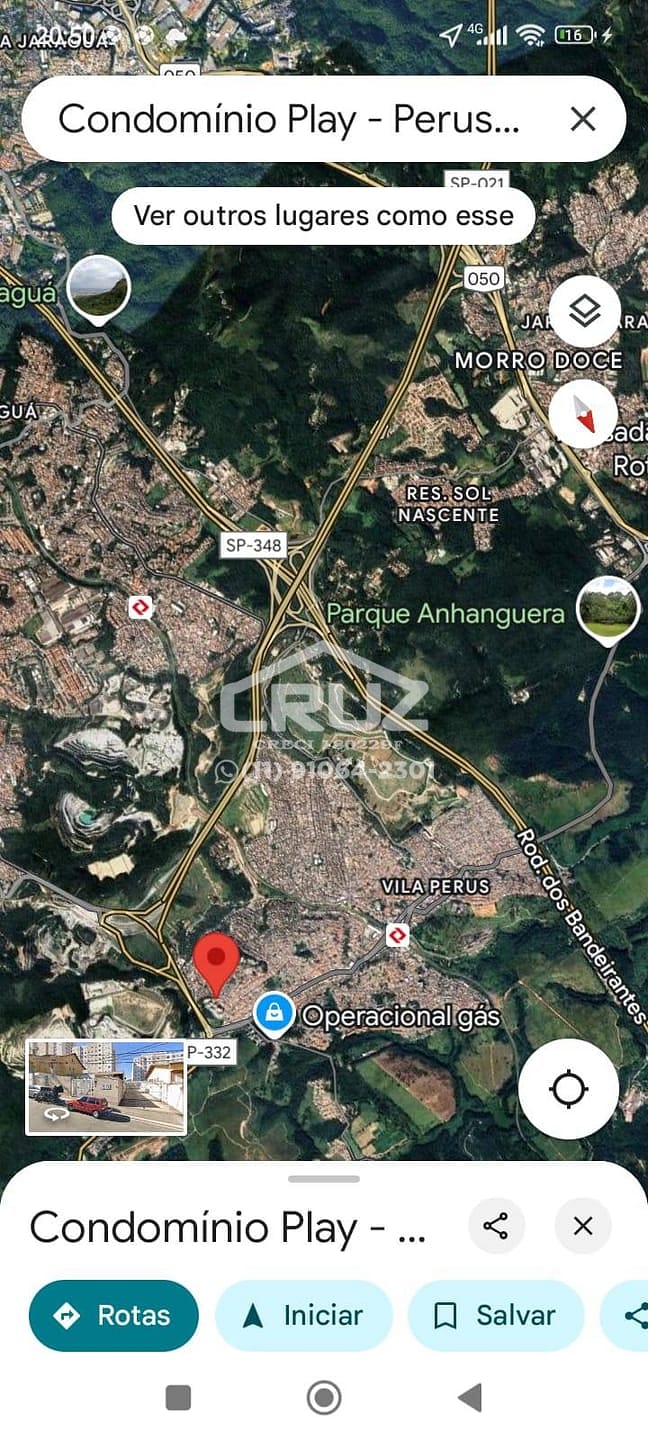648x1440 pixels.
Task: Clear the Condomínio Play search query
Action: [583, 119]
